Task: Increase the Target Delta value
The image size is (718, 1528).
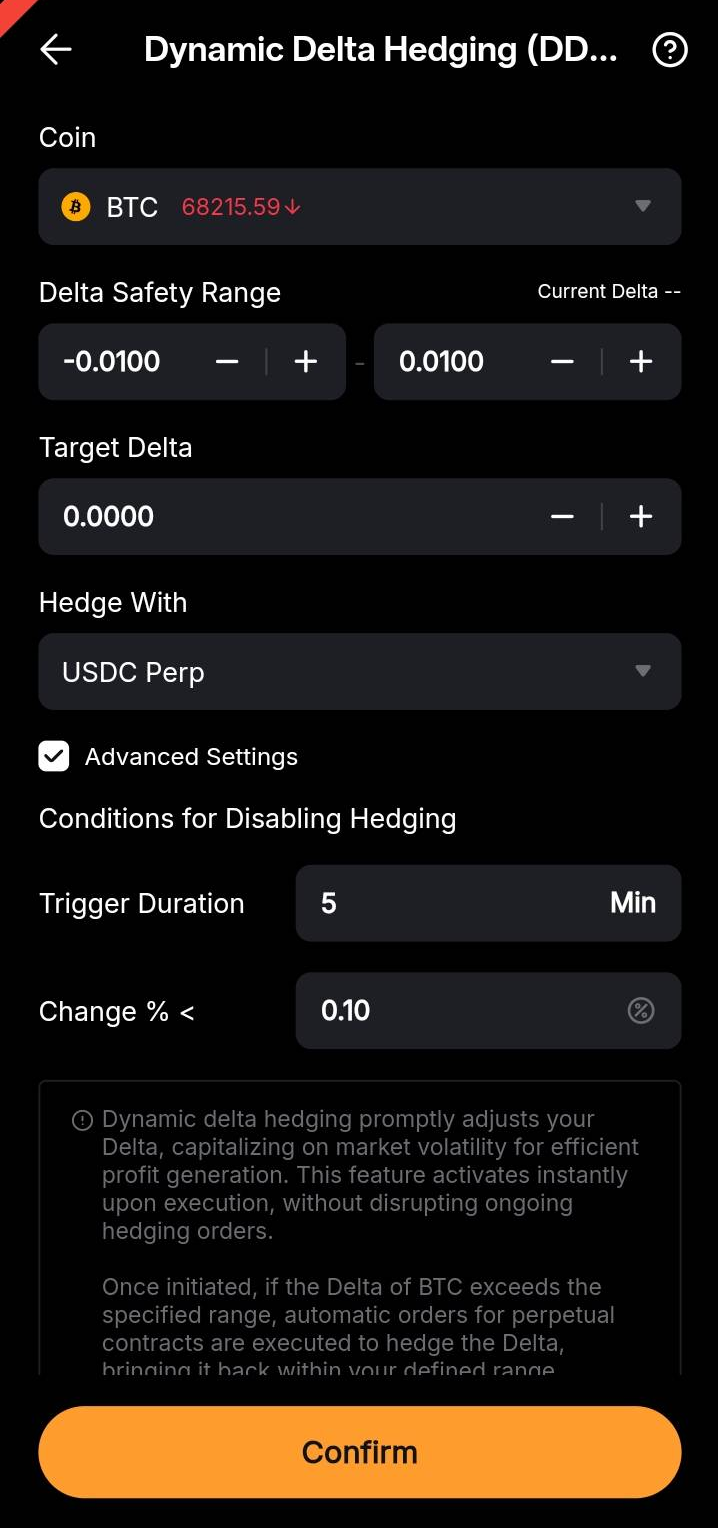Action: point(641,517)
